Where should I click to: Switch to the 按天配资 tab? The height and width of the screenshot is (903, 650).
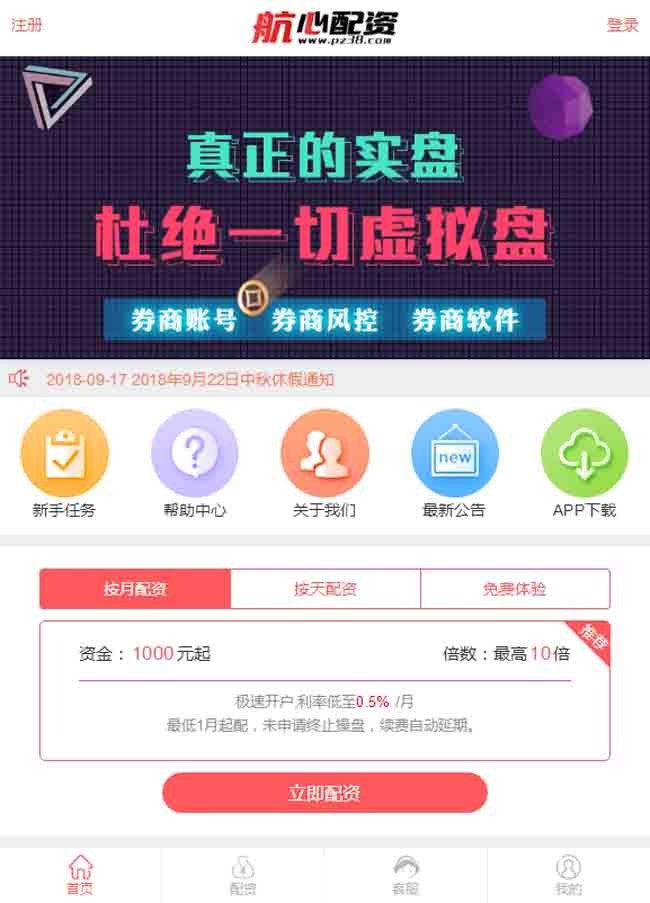coord(325,589)
